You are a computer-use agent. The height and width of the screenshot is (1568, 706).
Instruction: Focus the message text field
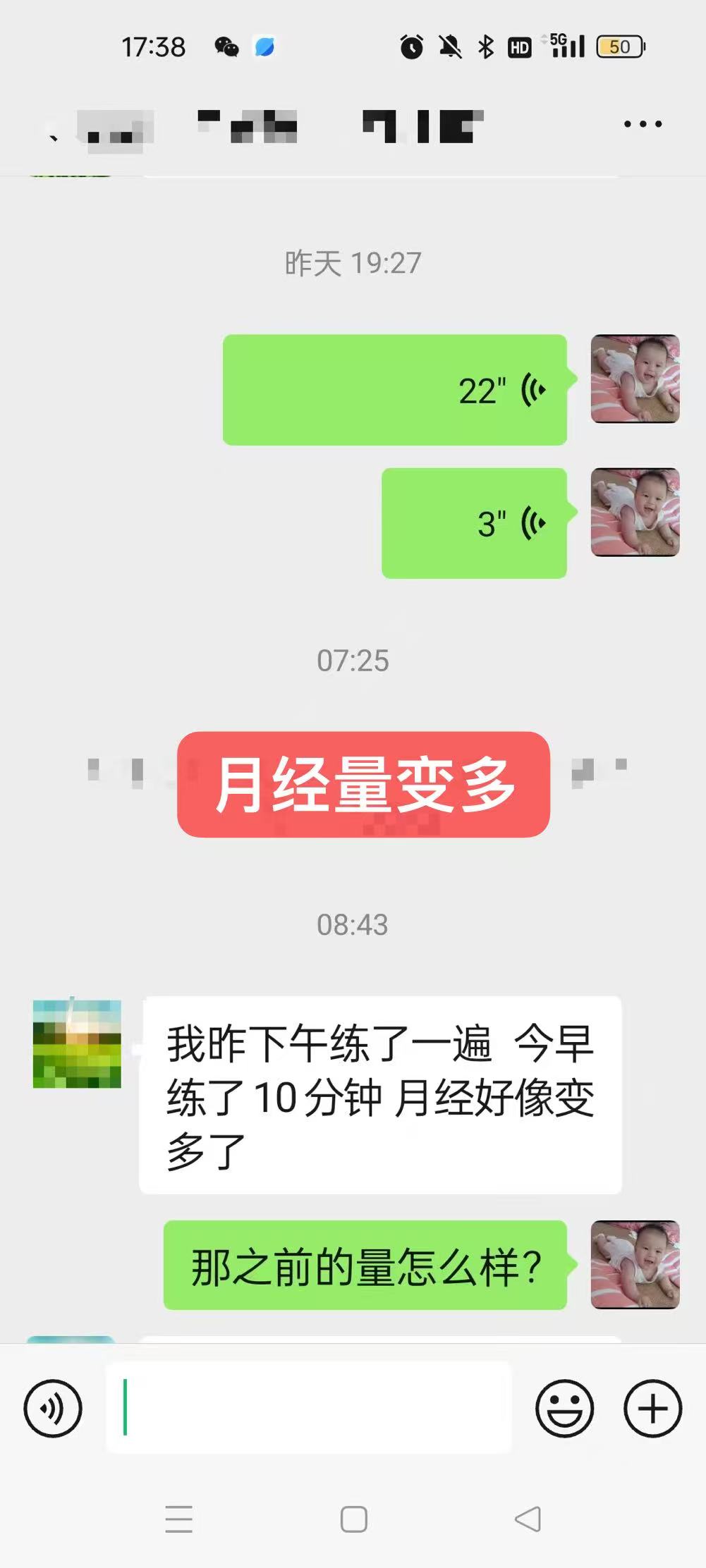[x=309, y=1408]
